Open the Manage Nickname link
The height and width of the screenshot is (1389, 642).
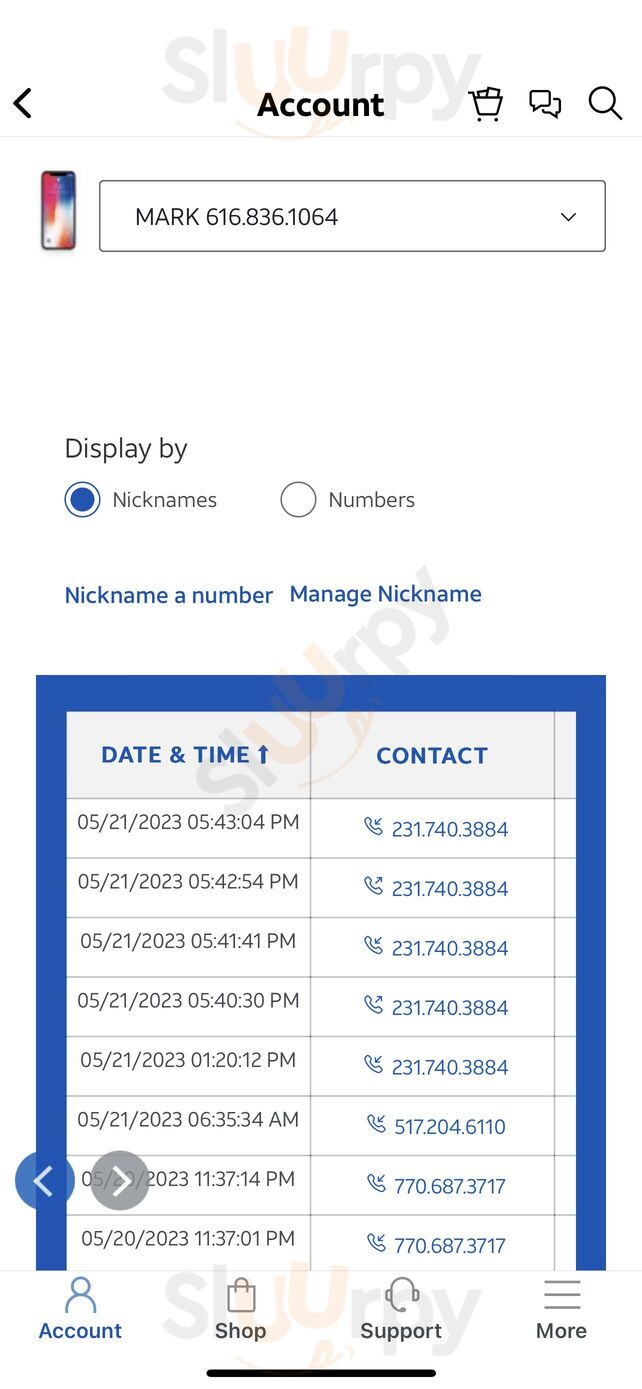coord(385,594)
